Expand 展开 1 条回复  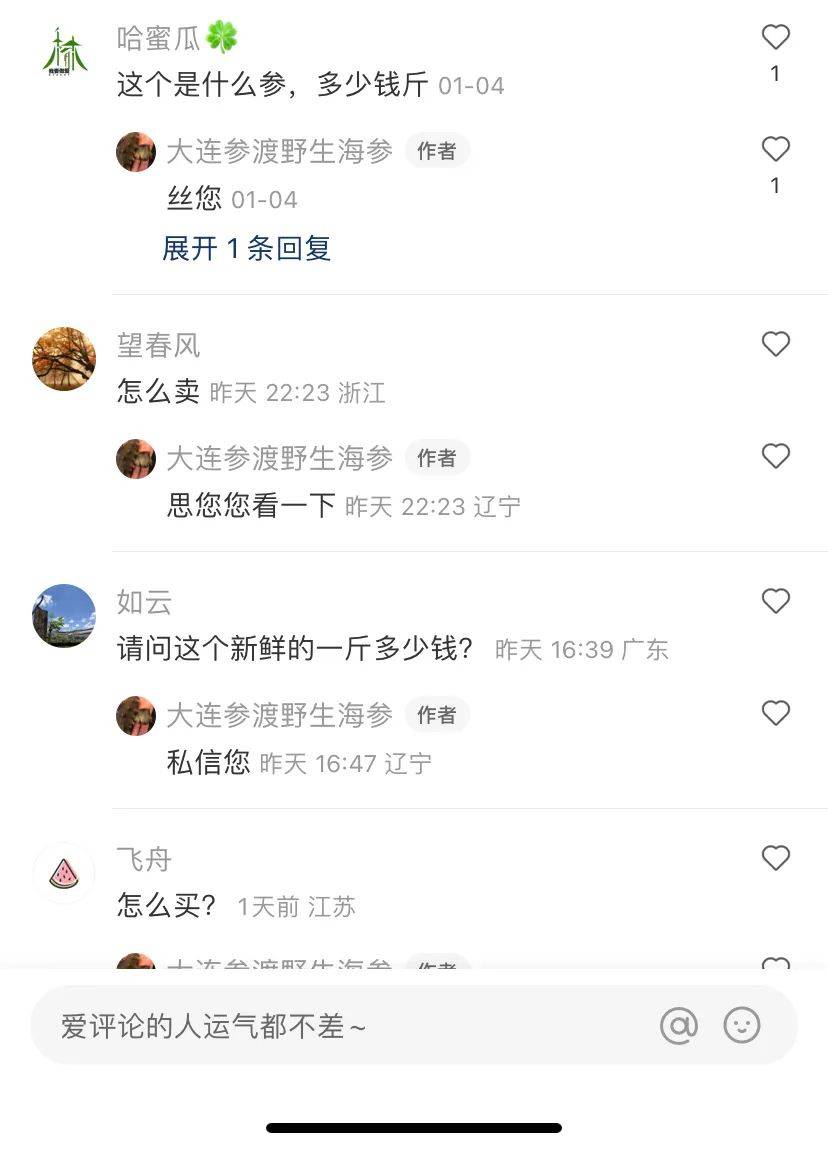246,248
